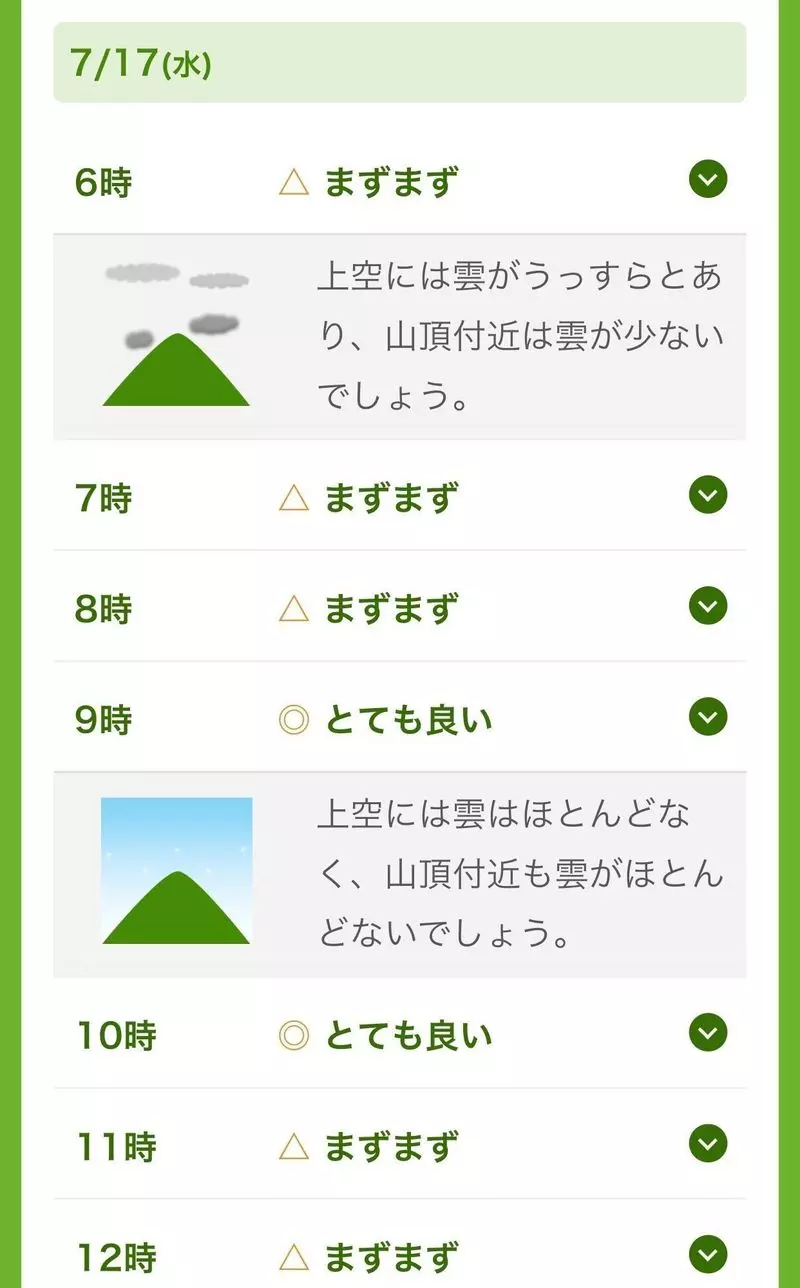
Task: Expand the 7時 forecast details
Action: pyautogui.click(x=708, y=495)
